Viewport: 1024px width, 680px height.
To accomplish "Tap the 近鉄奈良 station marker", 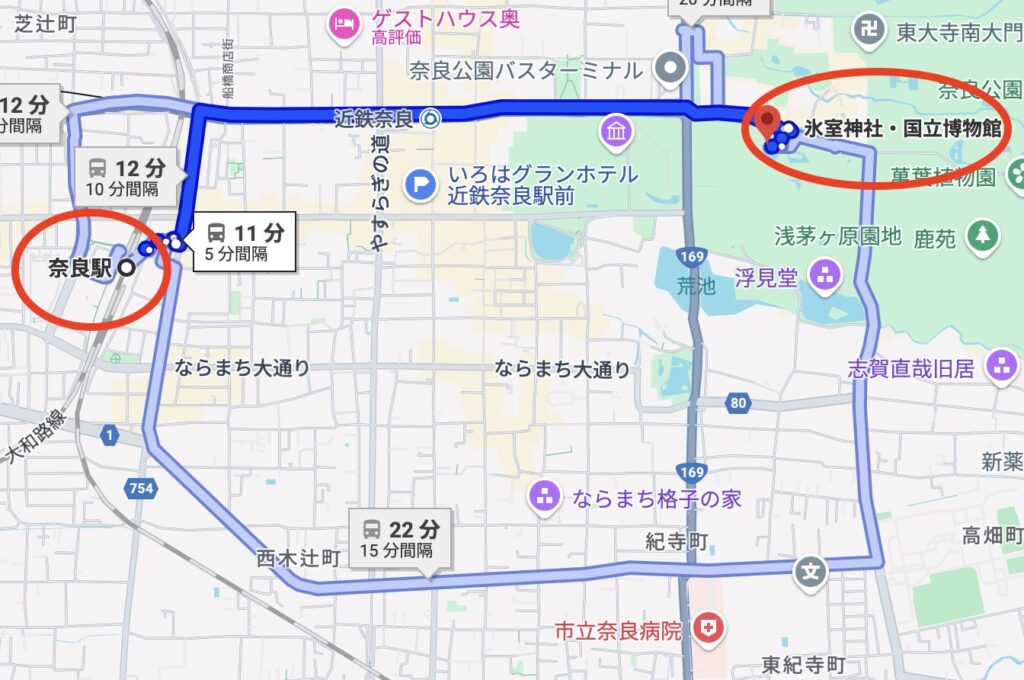I will click(x=430, y=120).
